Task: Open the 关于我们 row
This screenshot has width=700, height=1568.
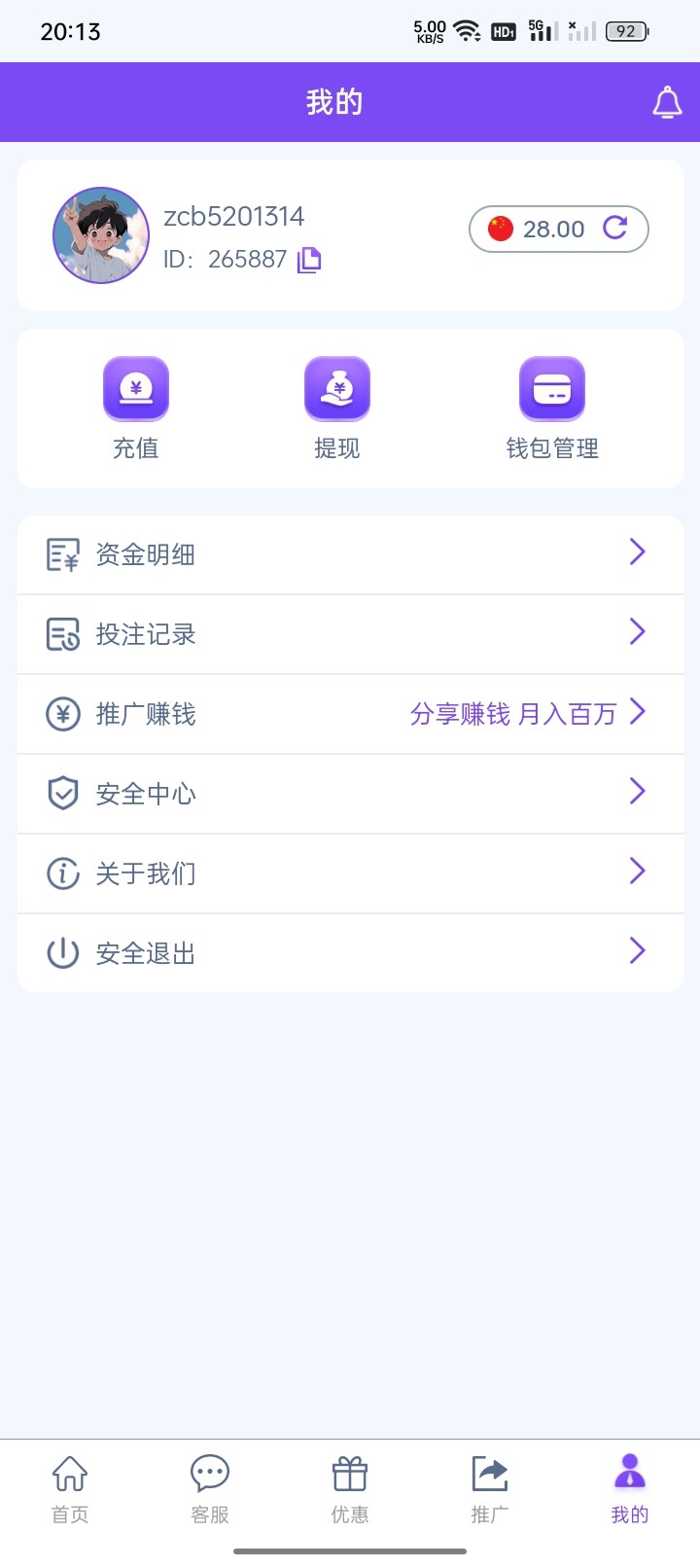Action: point(351,873)
